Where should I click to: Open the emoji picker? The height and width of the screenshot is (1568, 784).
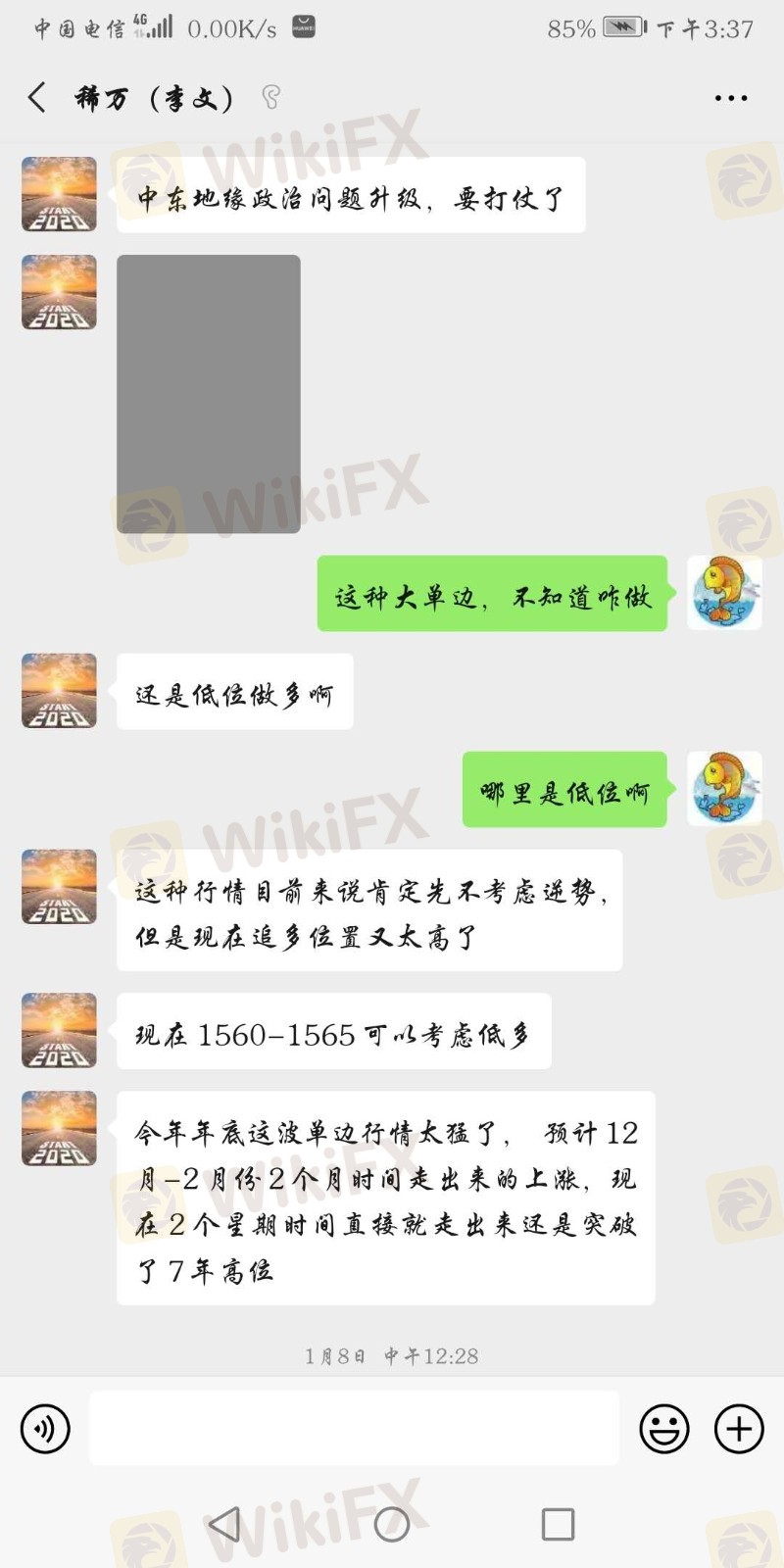(x=664, y=1429)
